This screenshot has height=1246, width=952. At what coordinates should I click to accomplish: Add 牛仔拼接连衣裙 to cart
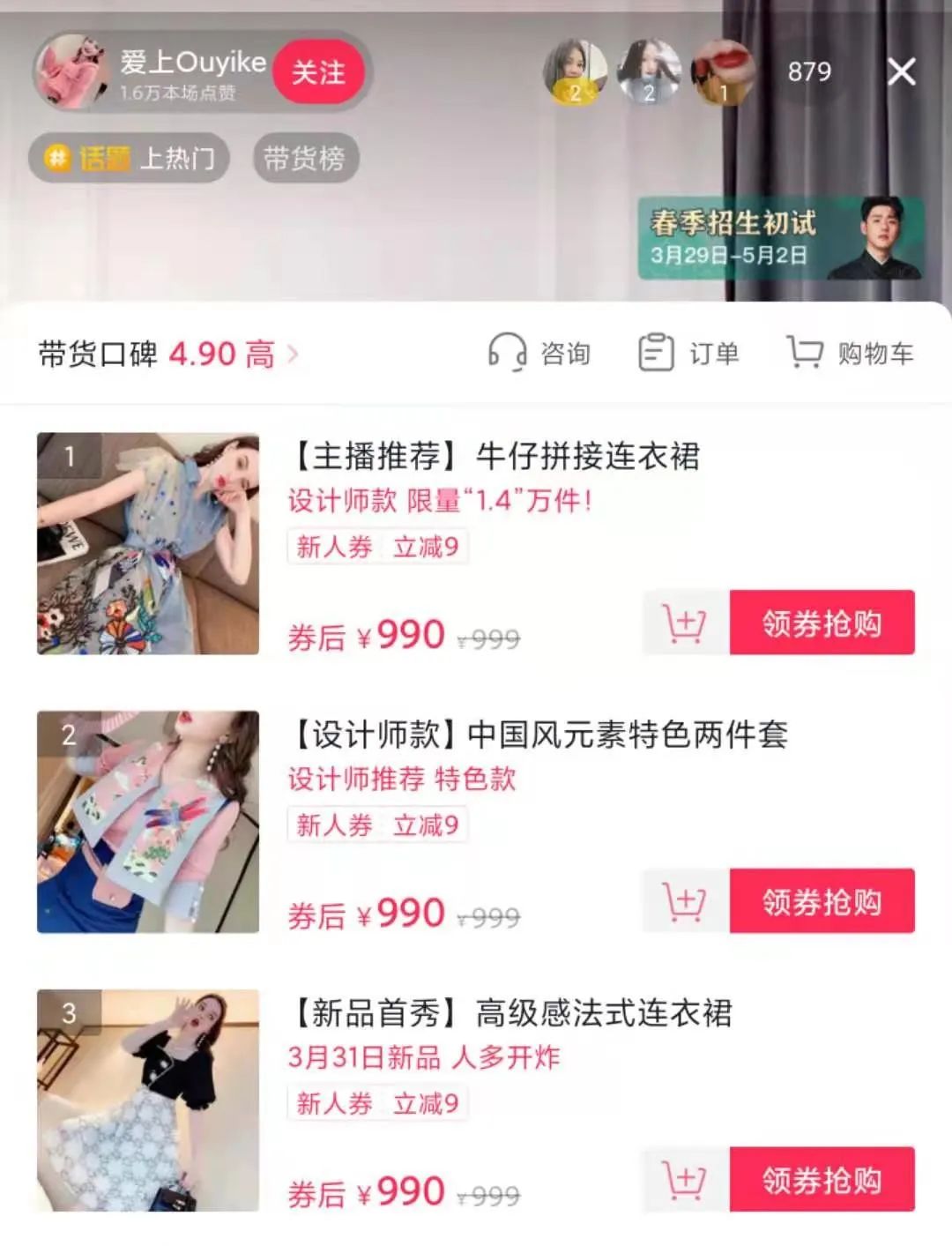(685, 623)
